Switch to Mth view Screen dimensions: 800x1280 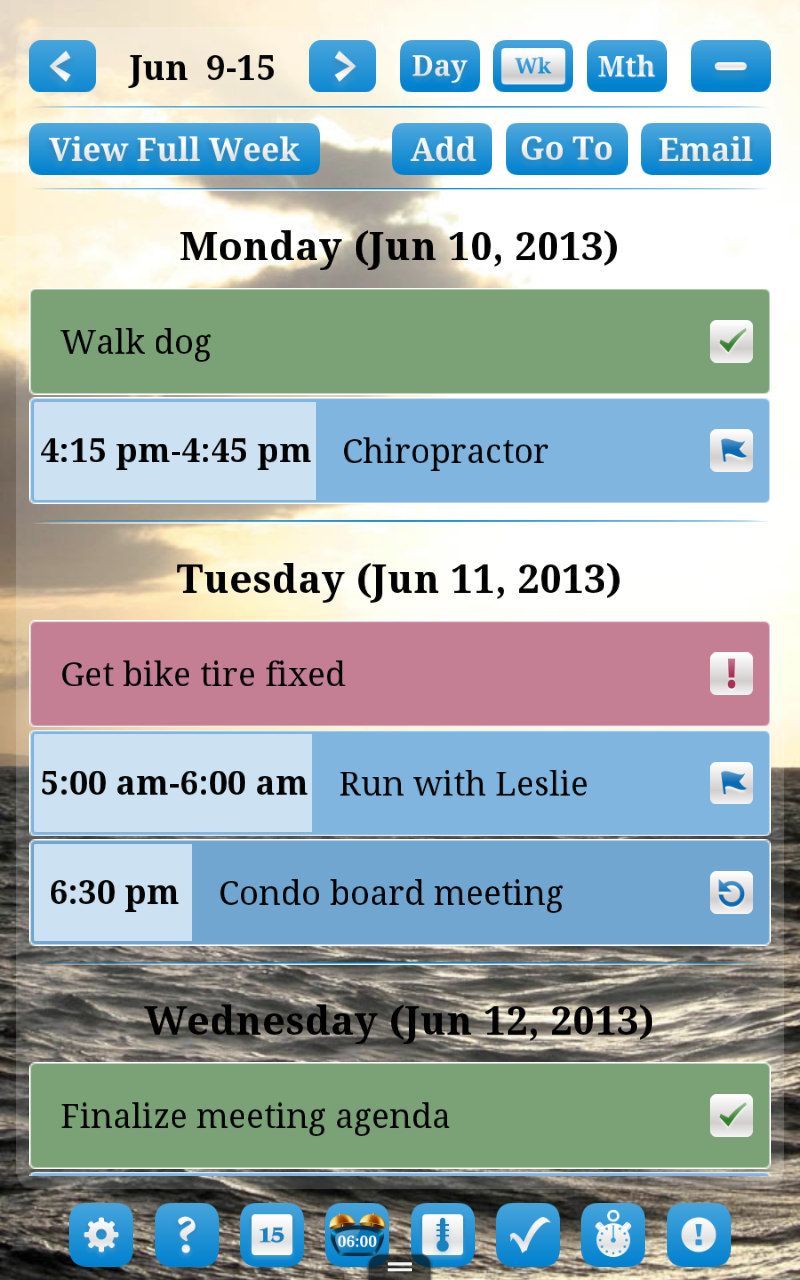pos(626,66)
